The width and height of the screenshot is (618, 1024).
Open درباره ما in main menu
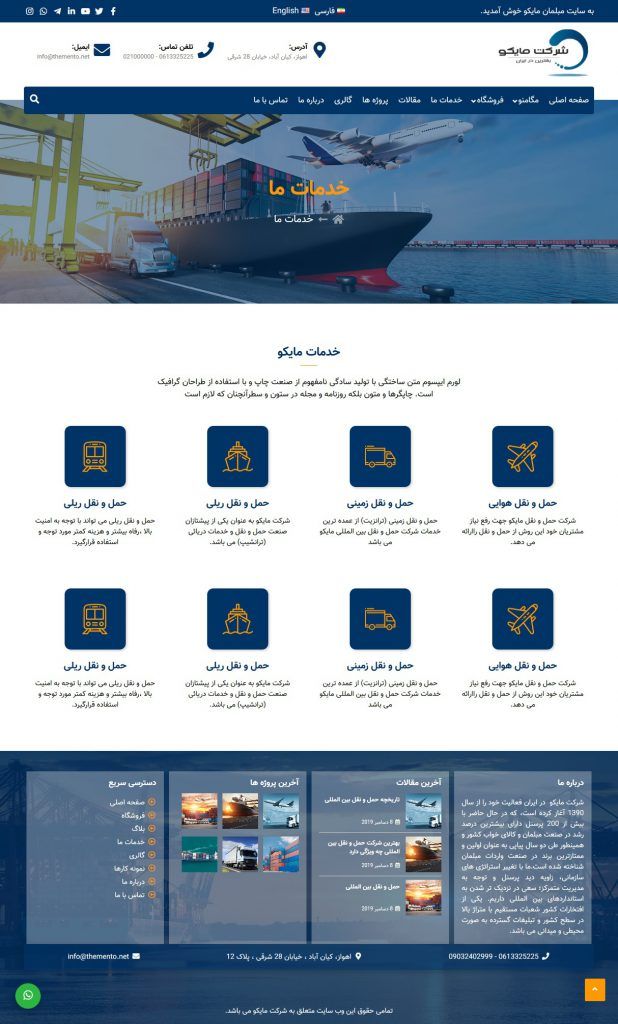pyautogui.click(x=311, y=100)
